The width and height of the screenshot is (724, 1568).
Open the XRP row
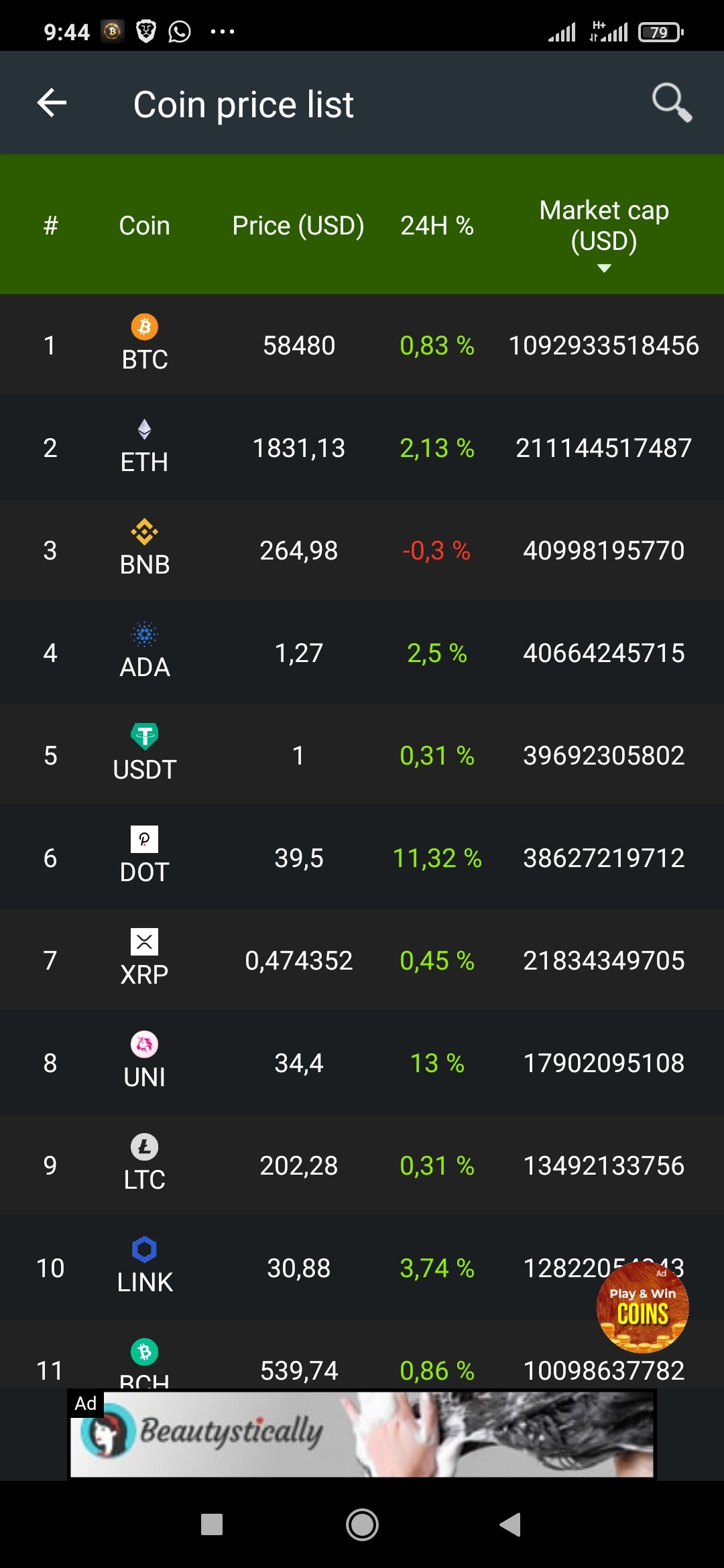coord(362,960)
